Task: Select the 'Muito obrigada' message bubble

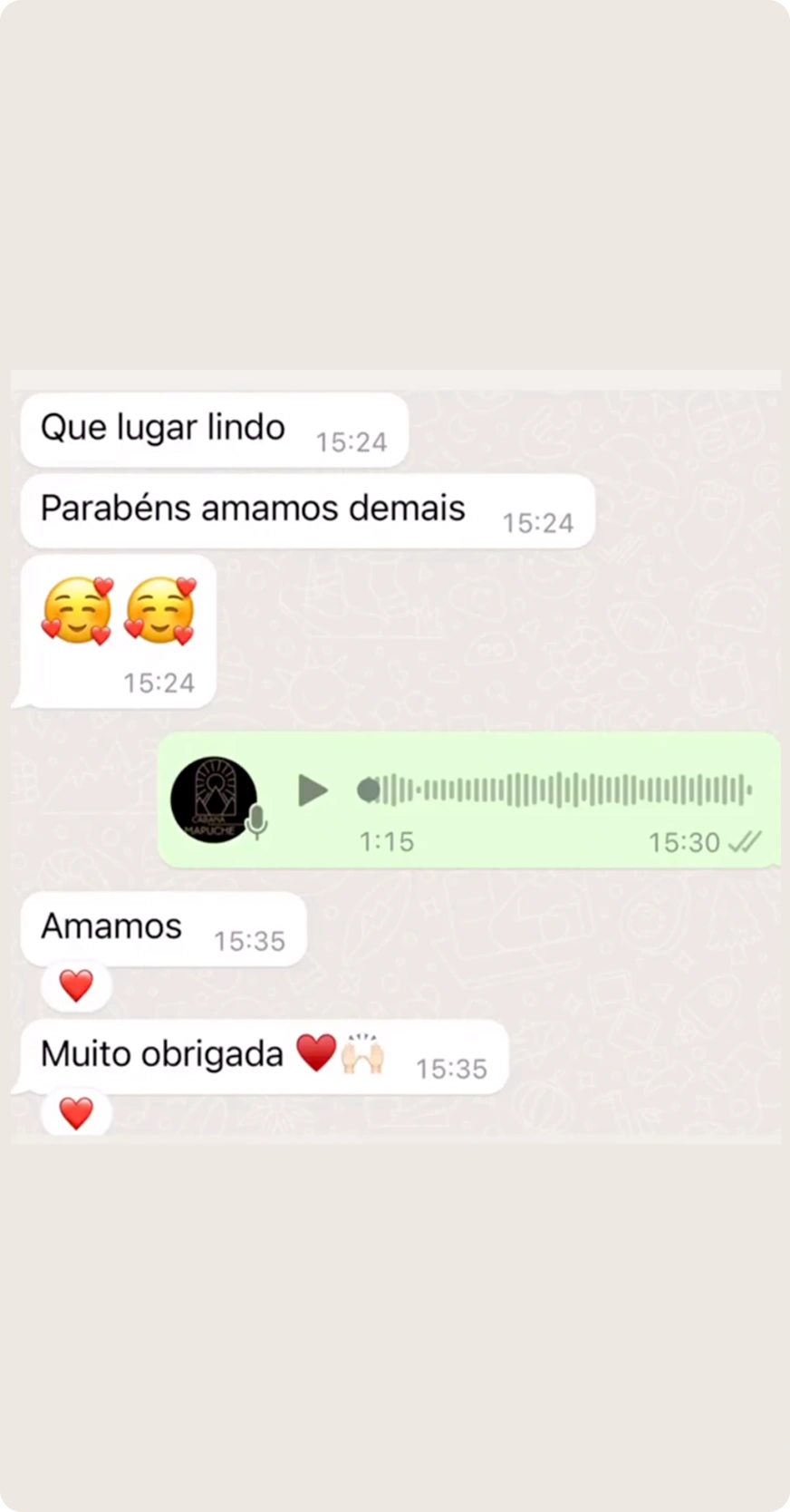Action: [x=161, y=1052]
